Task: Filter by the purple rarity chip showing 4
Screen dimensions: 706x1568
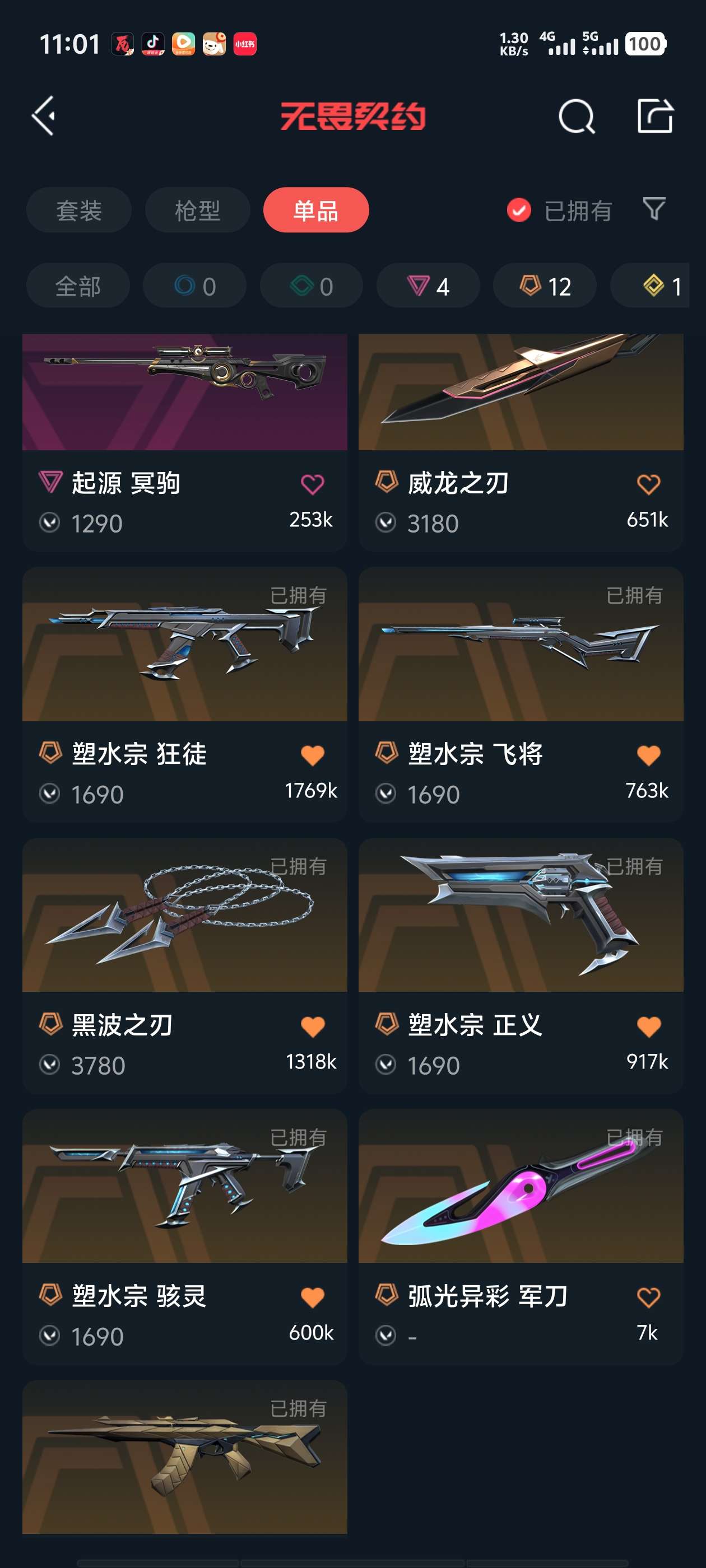Action: [x=428, y=286]
